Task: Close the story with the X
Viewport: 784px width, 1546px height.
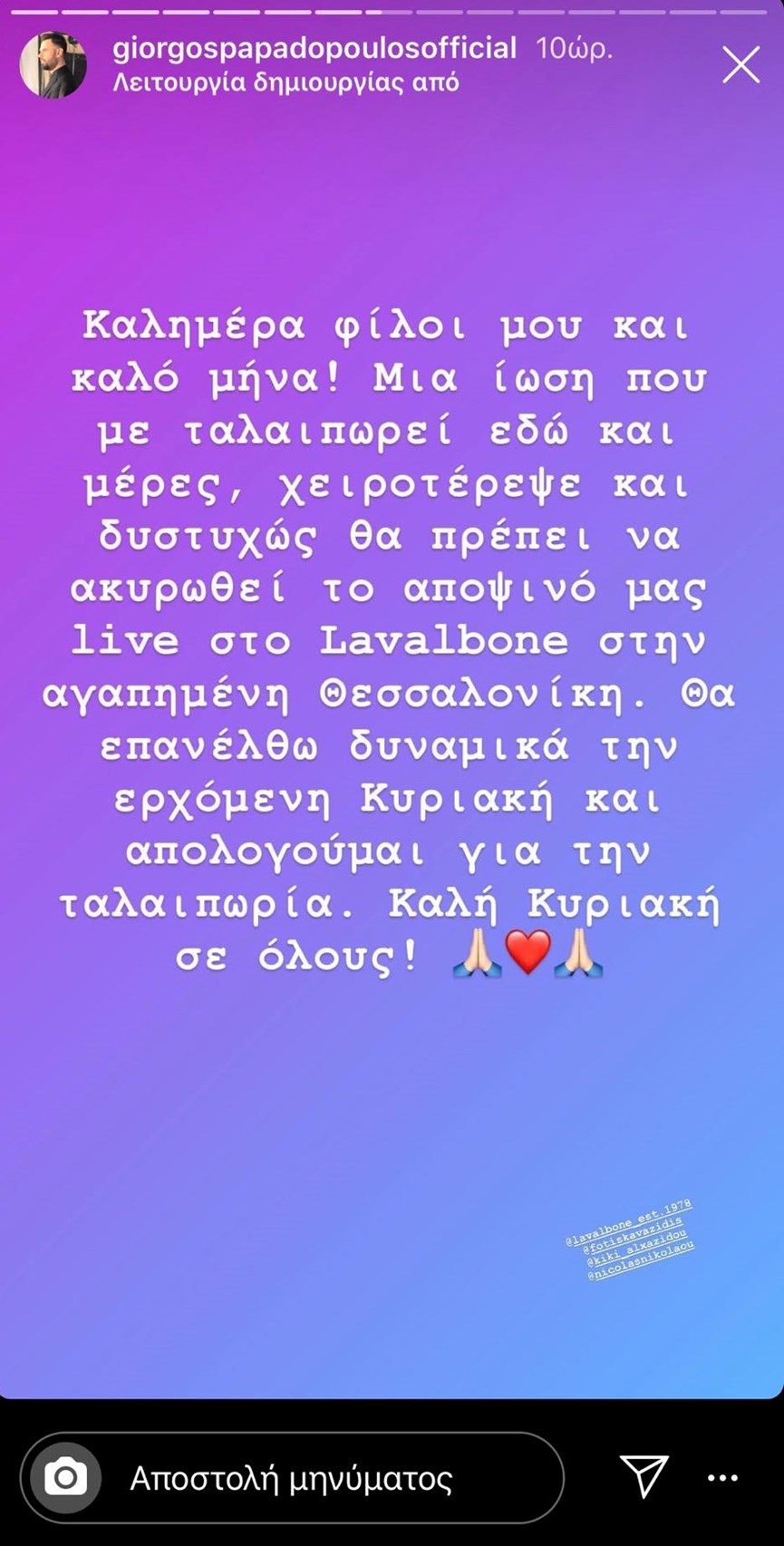Action: coord(740,65)
